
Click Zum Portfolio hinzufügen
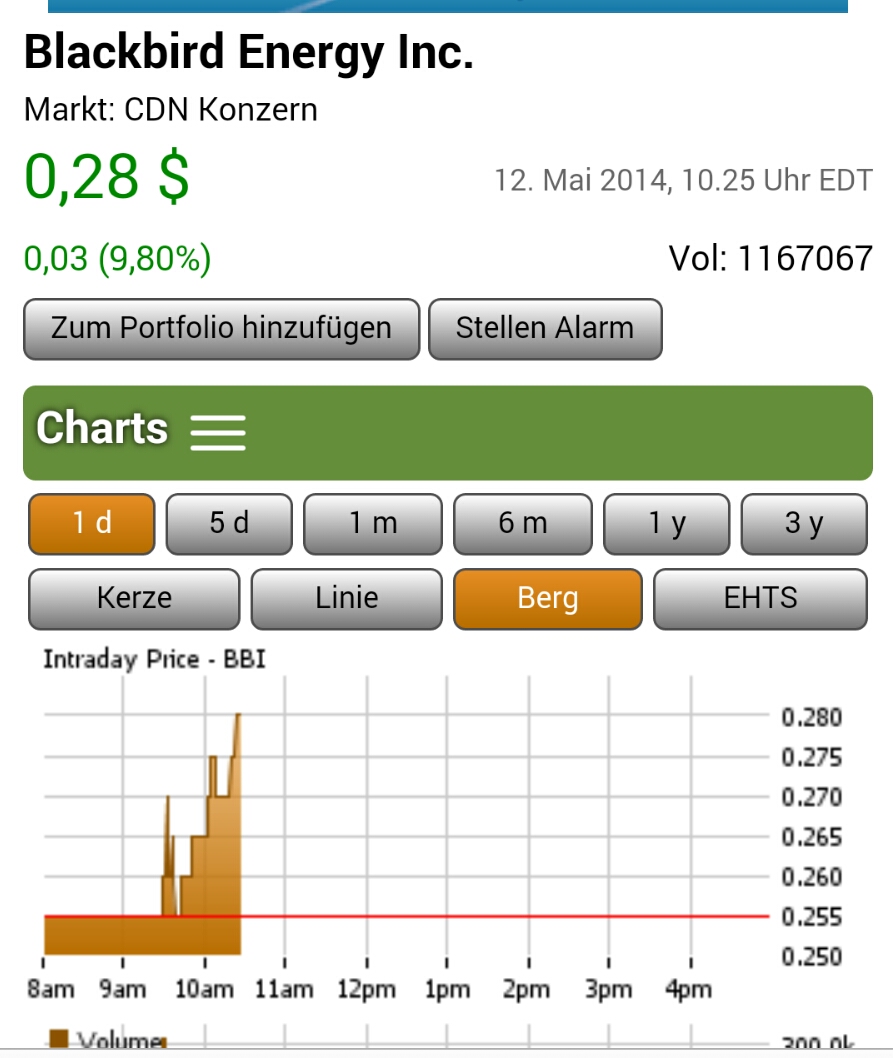219,328
